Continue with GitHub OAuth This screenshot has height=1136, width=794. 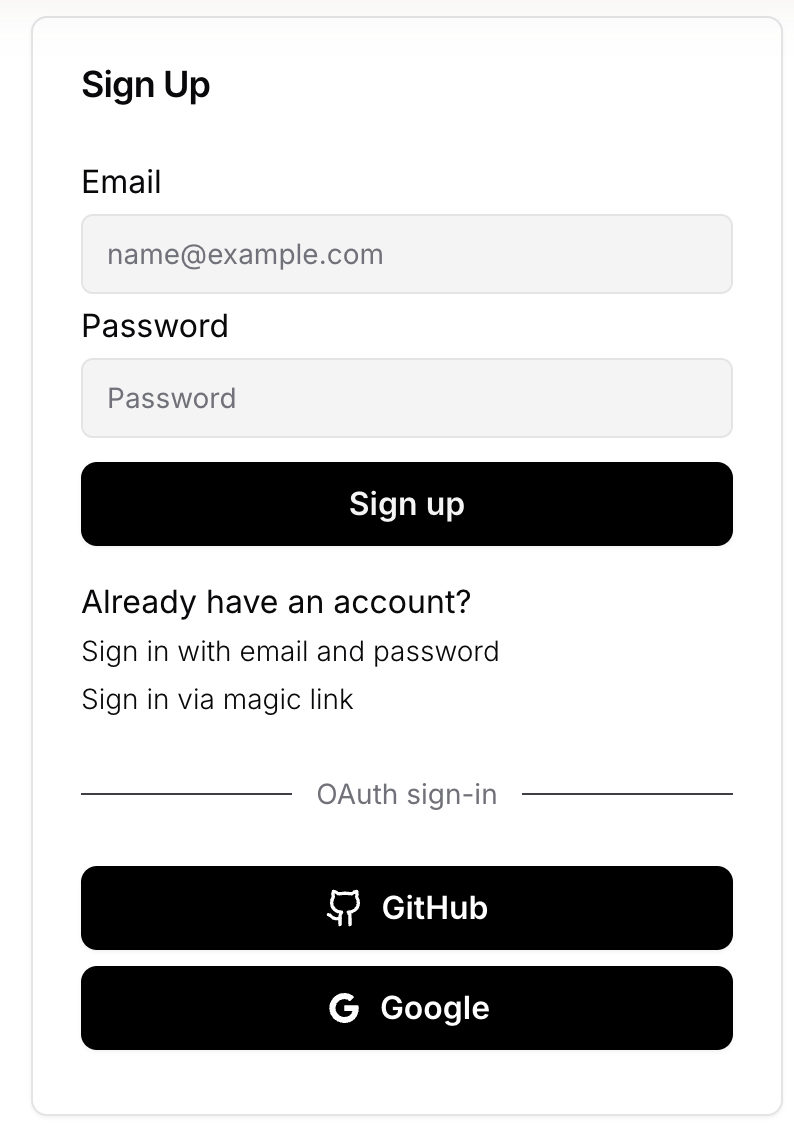406,908
